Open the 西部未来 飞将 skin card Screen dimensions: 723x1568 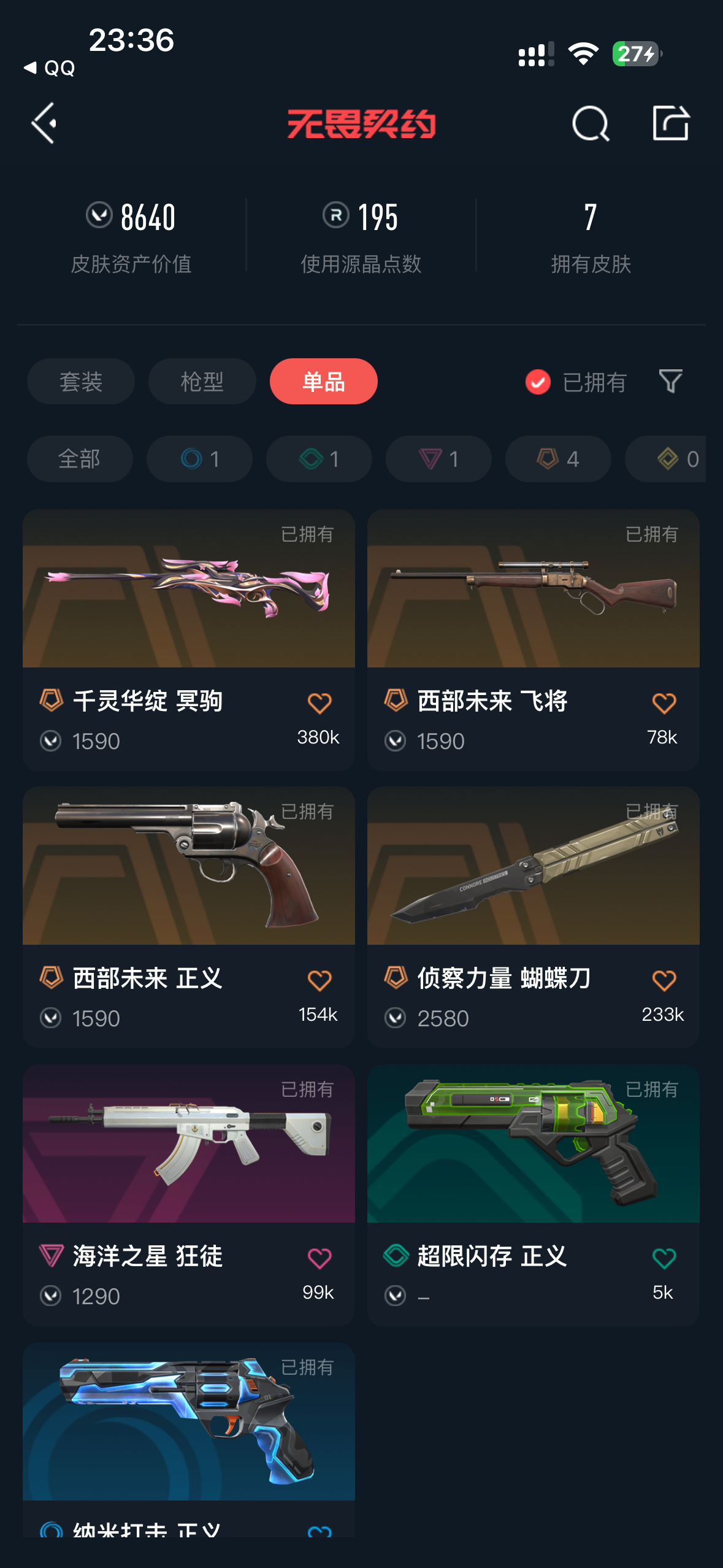tap(534, 640)
